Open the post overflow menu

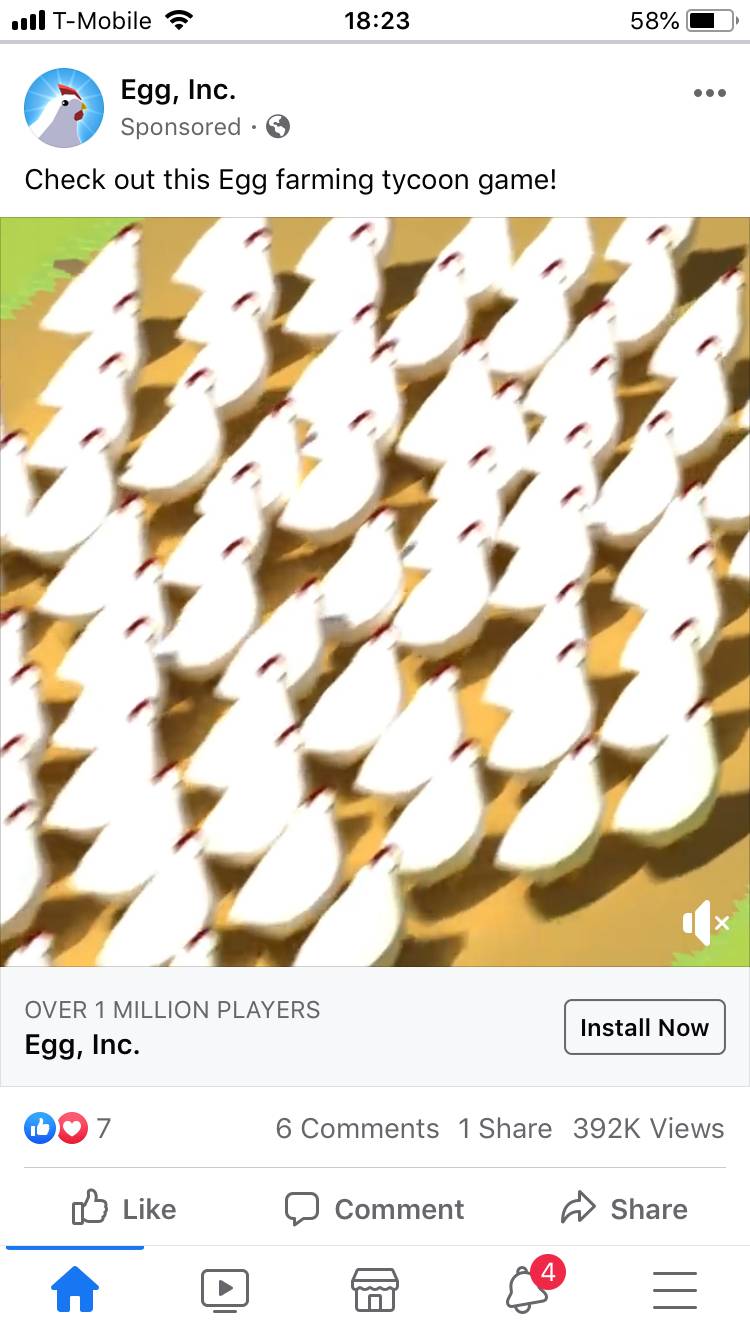point(708,93)
